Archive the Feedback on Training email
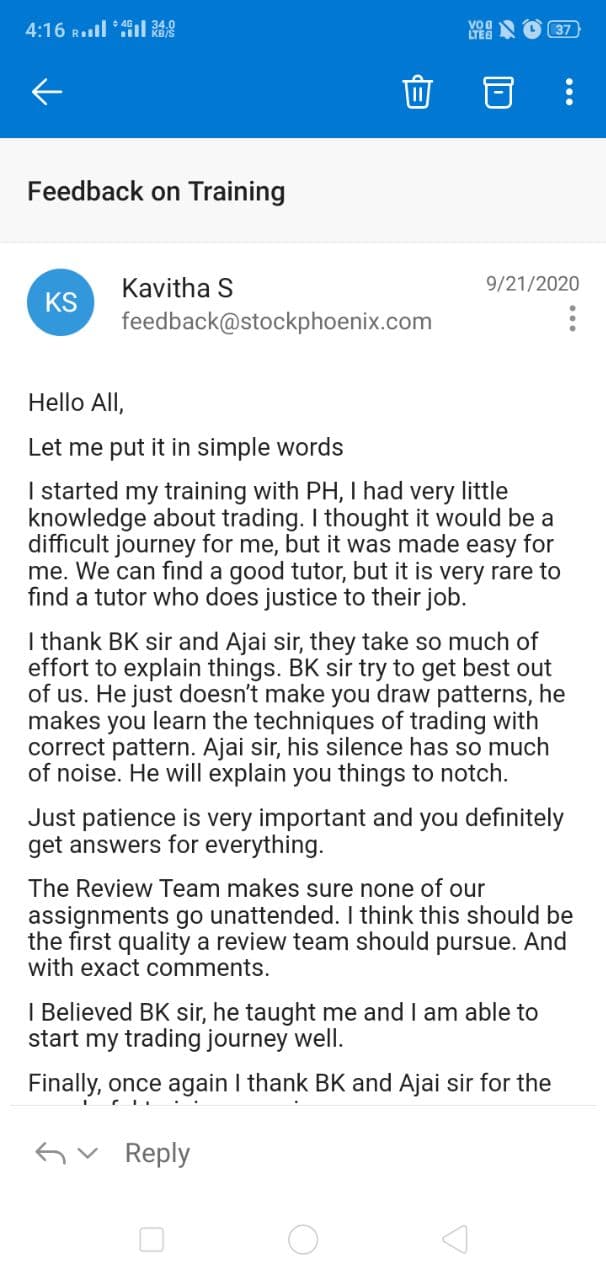 click(498, 92)
